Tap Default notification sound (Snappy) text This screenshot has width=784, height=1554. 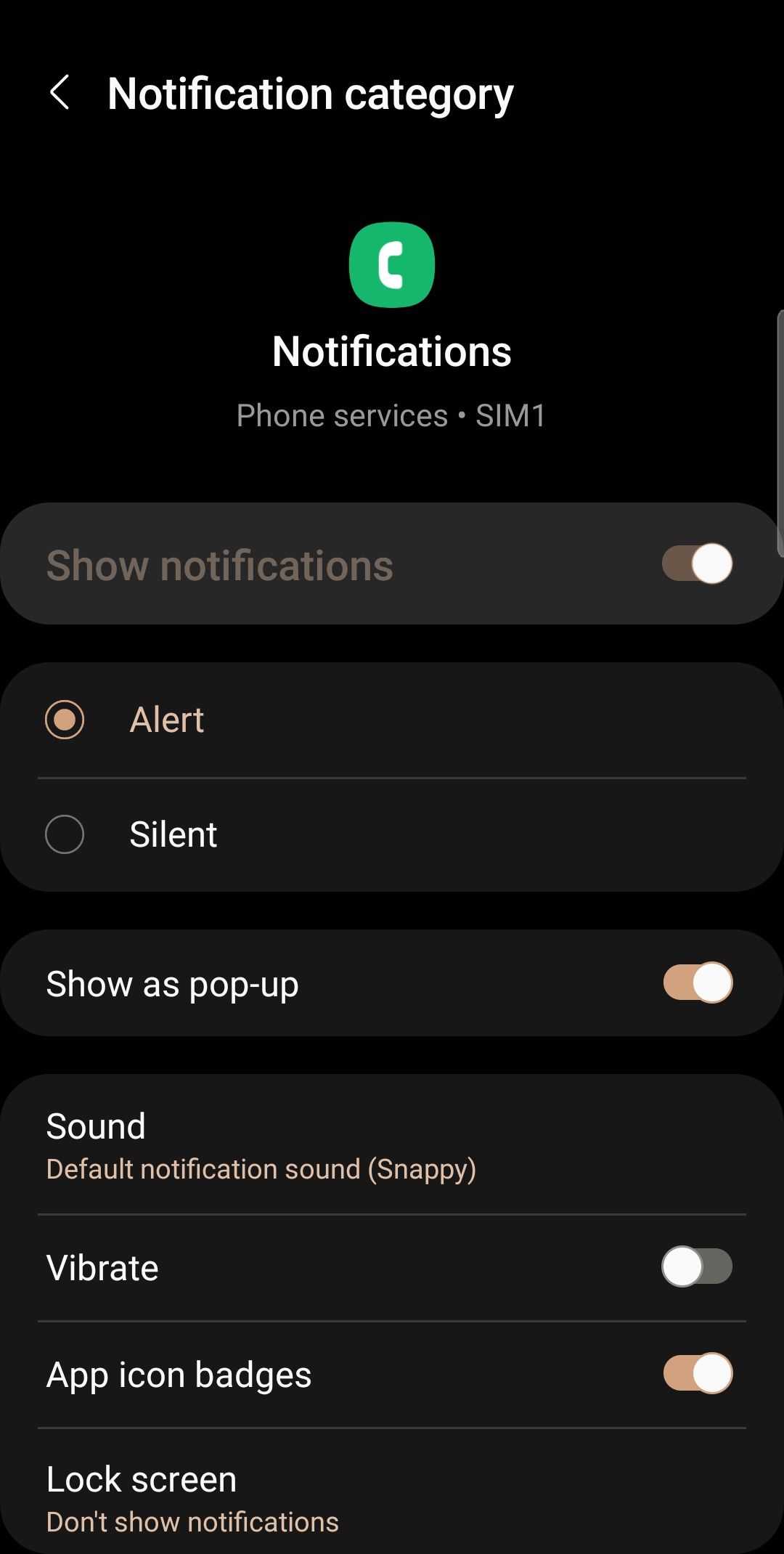point(260,1170)
